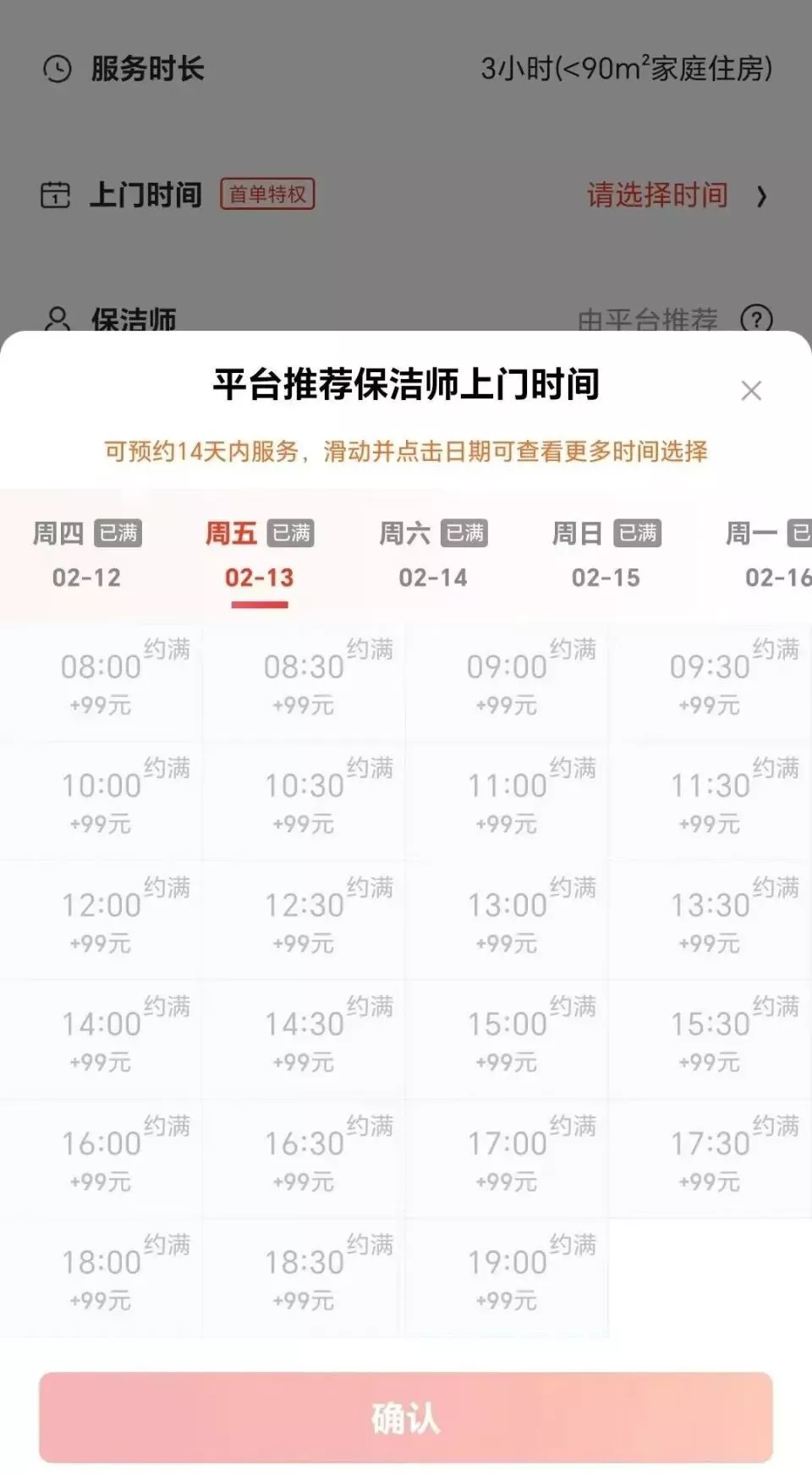The height and width of the screenshot is (1476, 812).
Task: Pick the 18:30 time slot
Action: click(x=304, y=1277)
